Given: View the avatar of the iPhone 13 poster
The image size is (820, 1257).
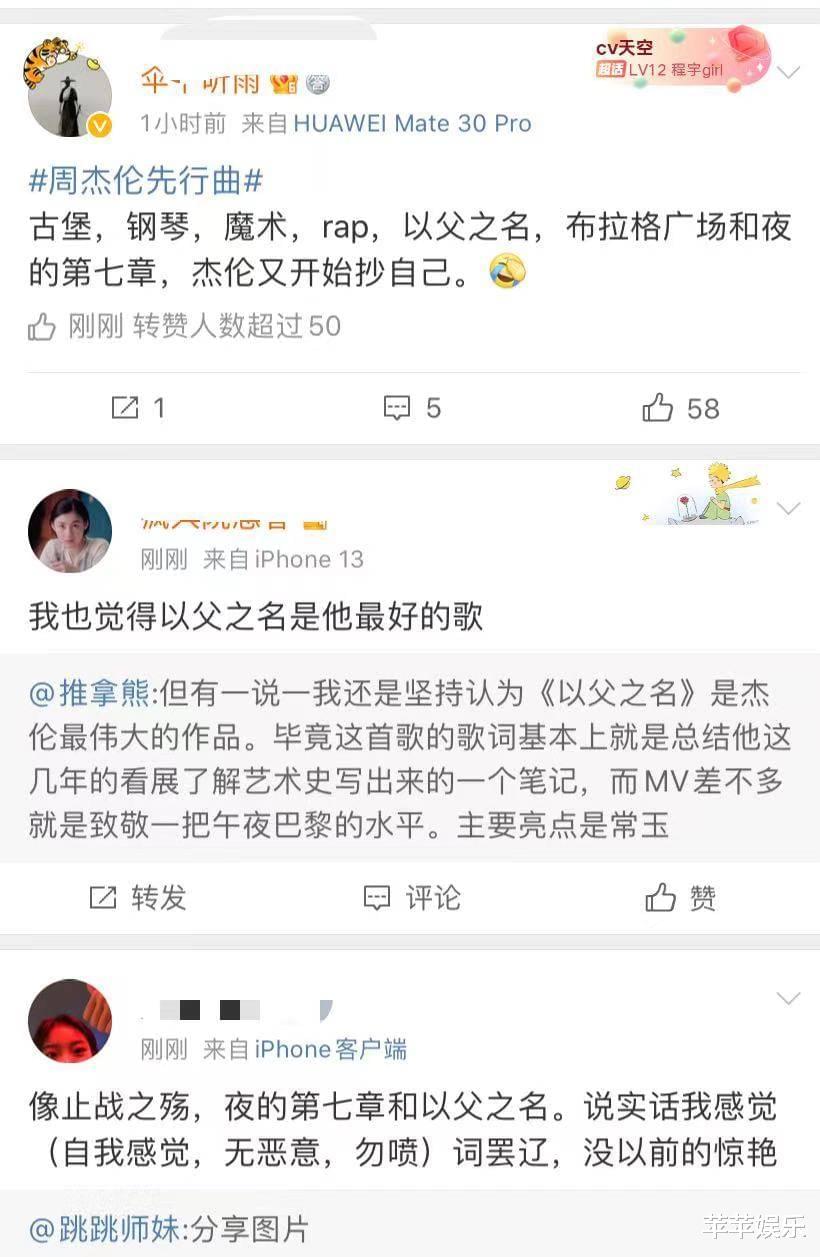Looking at the screenshot, I should point(69,531).
